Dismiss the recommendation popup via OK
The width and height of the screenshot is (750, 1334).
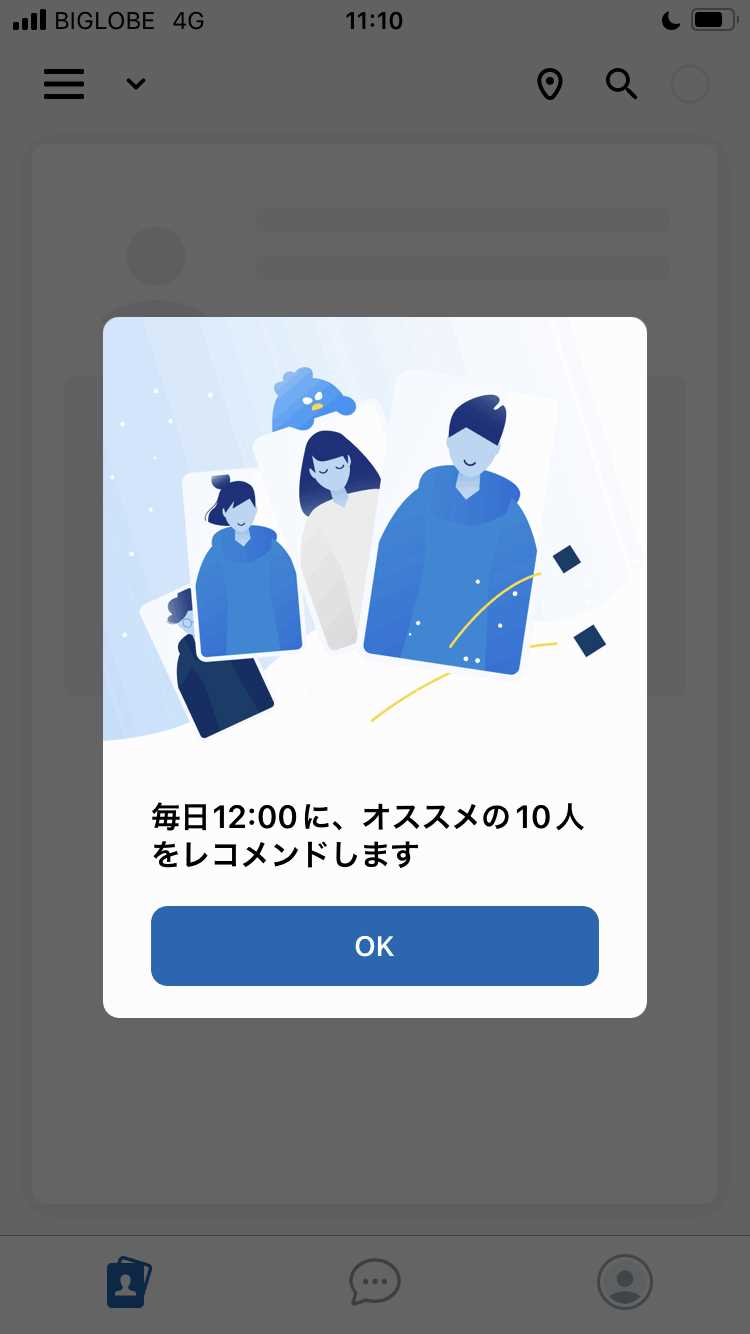pos(374,945)
